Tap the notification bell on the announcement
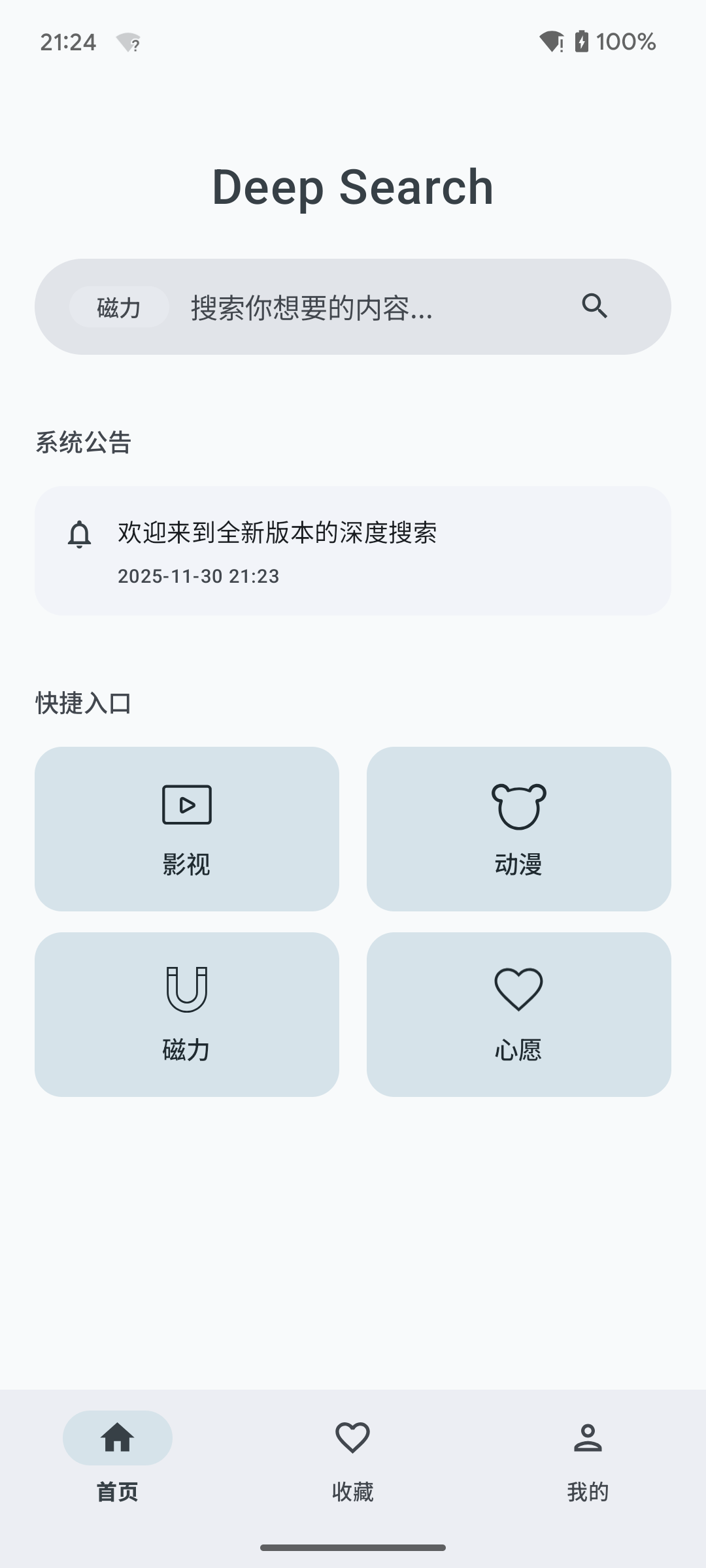The image size is (706, 1568). click(80, 534)
